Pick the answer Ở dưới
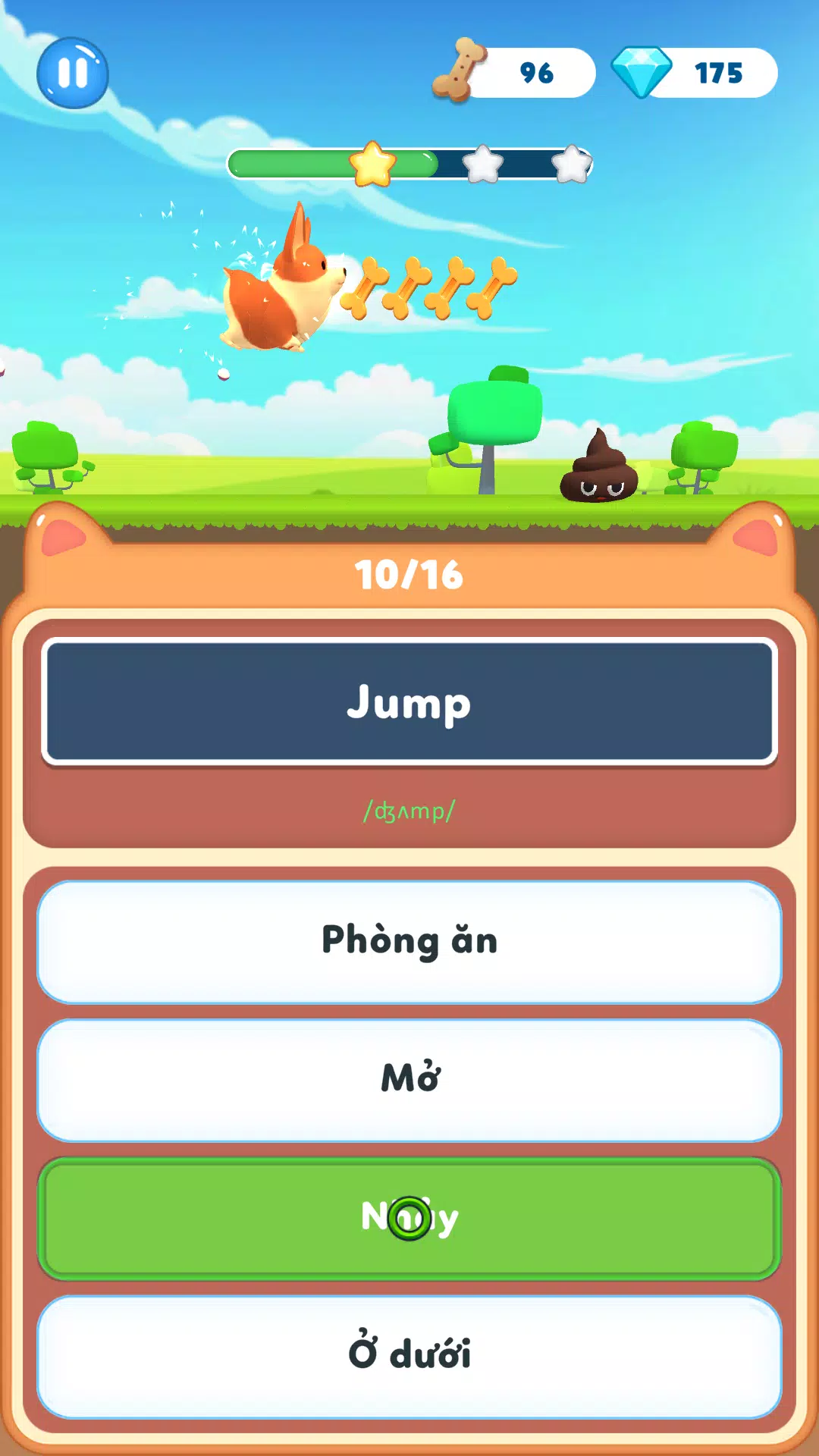 pos(409,1356)
